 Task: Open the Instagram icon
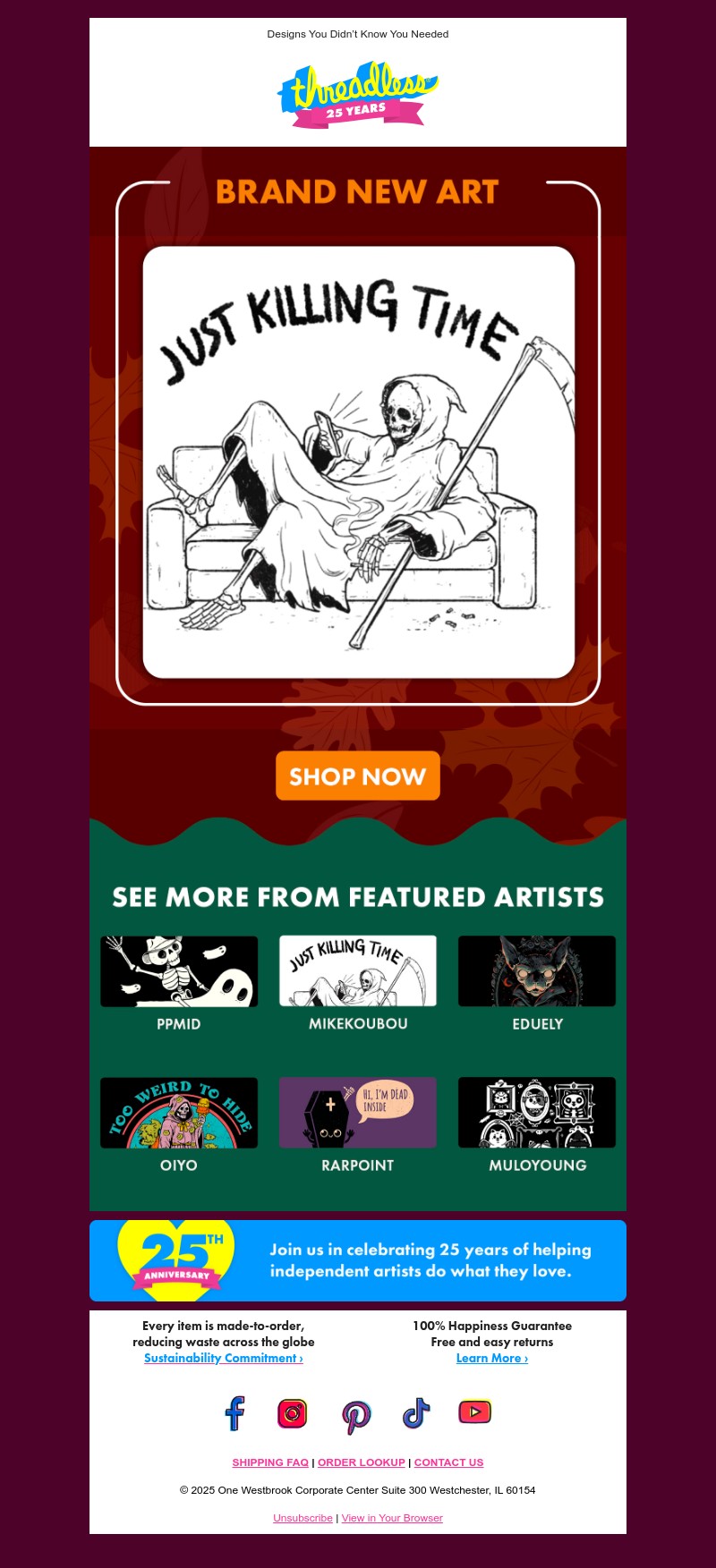point(293,1413)
